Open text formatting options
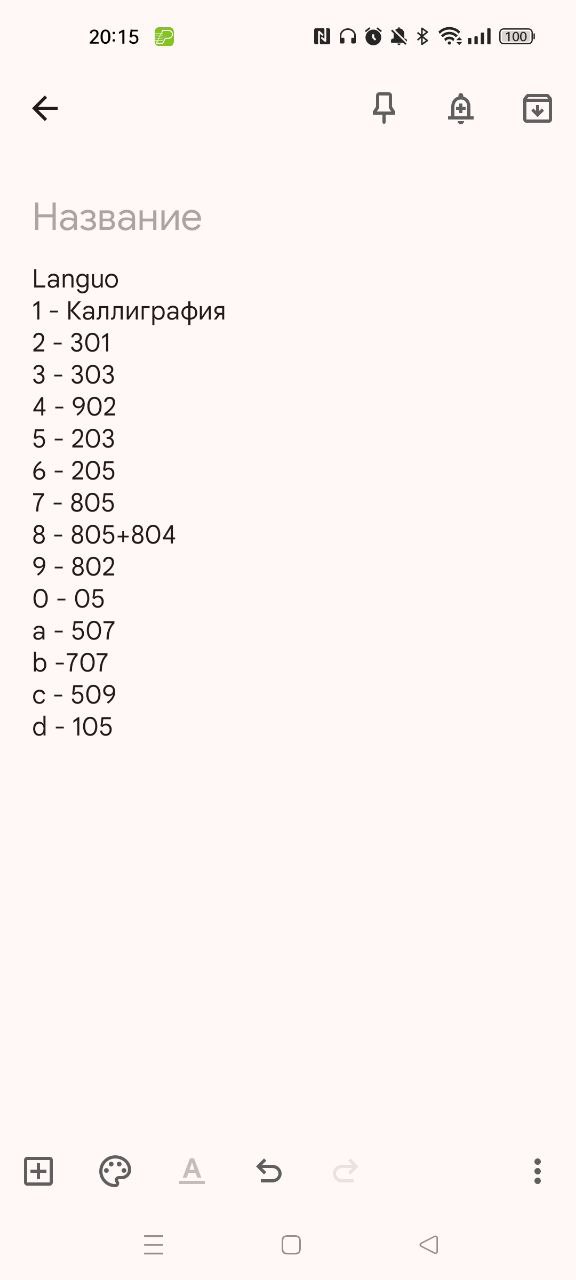This screenshot has height=1280, width=576. click(192, 1171)
